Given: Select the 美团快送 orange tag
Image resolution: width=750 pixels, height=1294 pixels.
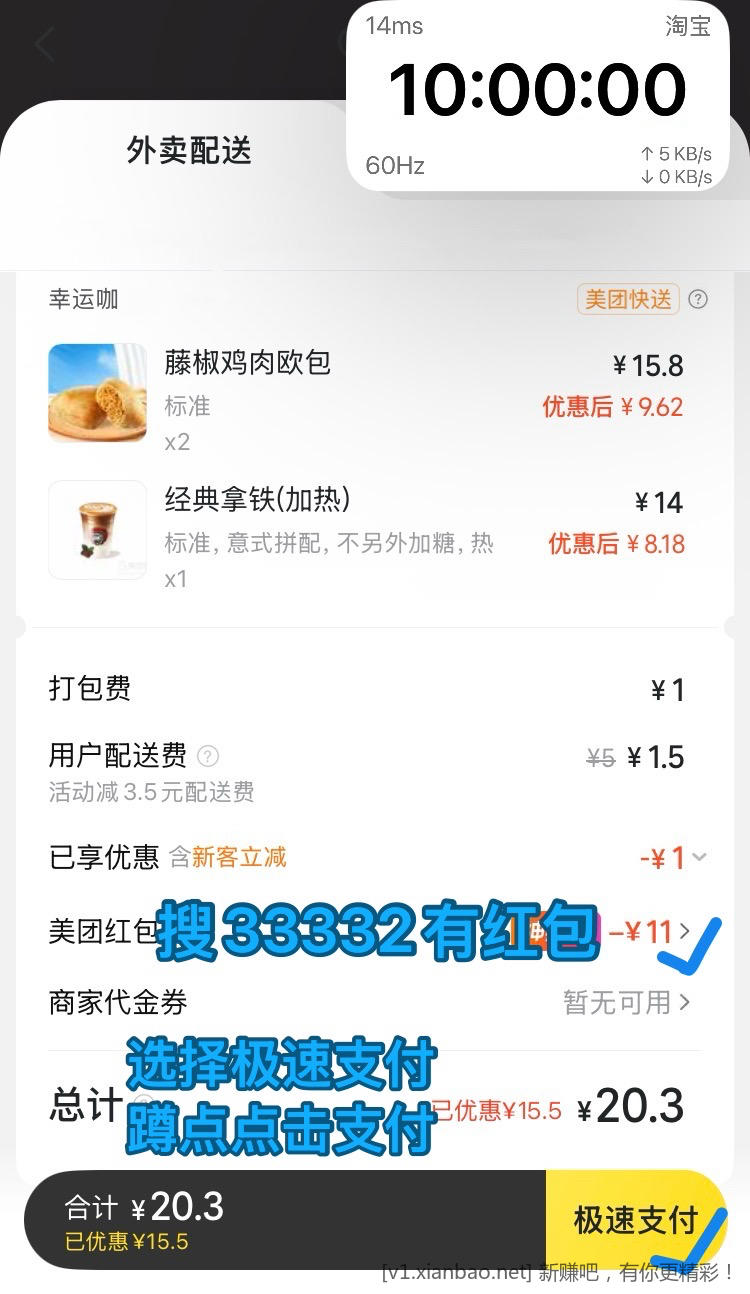Looking at the screenshot, I should pos(627,298).
